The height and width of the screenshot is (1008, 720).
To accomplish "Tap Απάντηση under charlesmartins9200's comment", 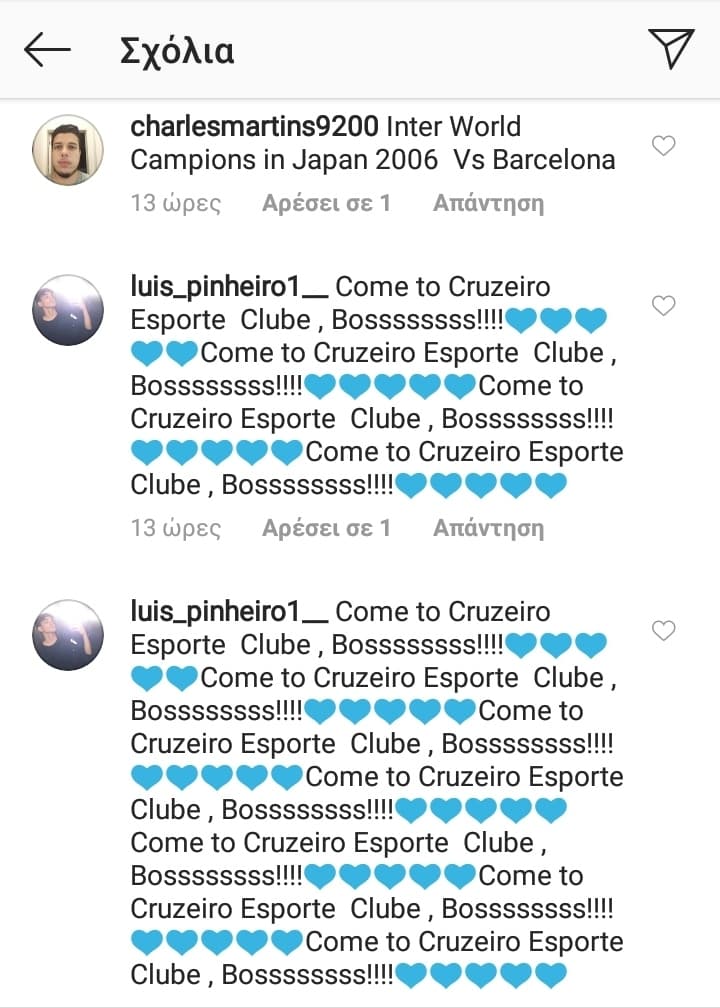I will [488, 203].
